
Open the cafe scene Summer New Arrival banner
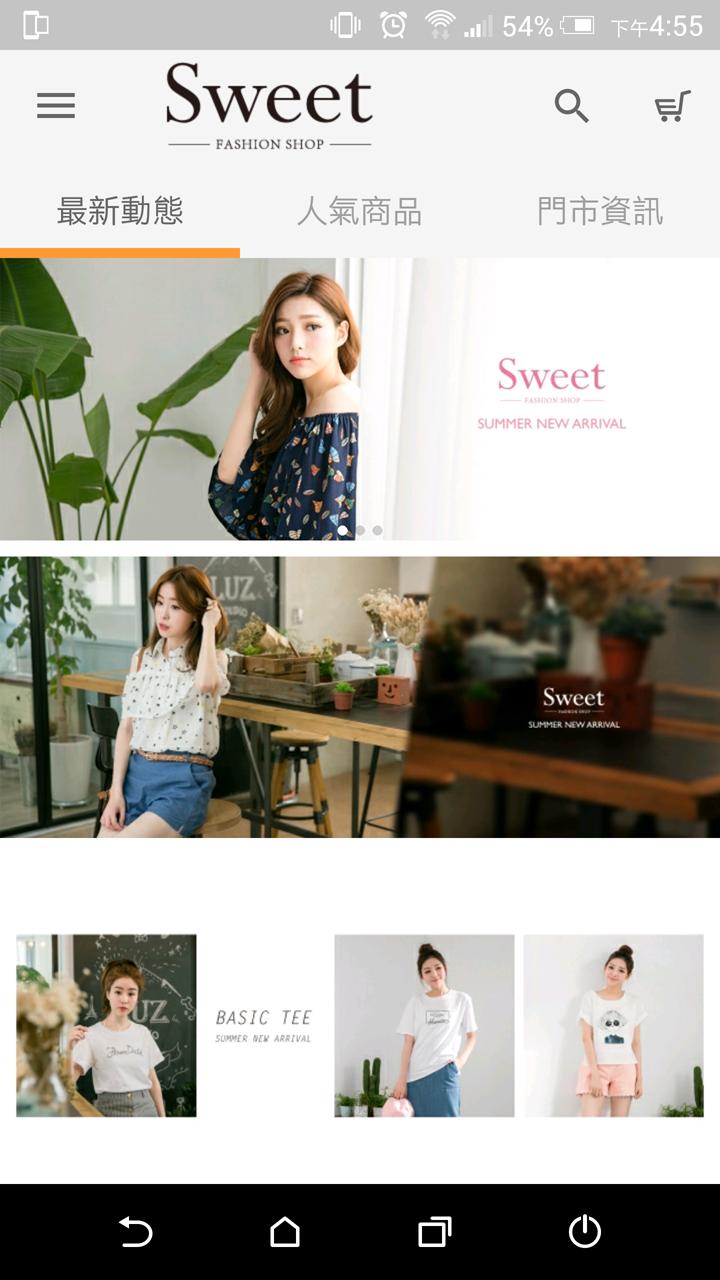[360, 697]
